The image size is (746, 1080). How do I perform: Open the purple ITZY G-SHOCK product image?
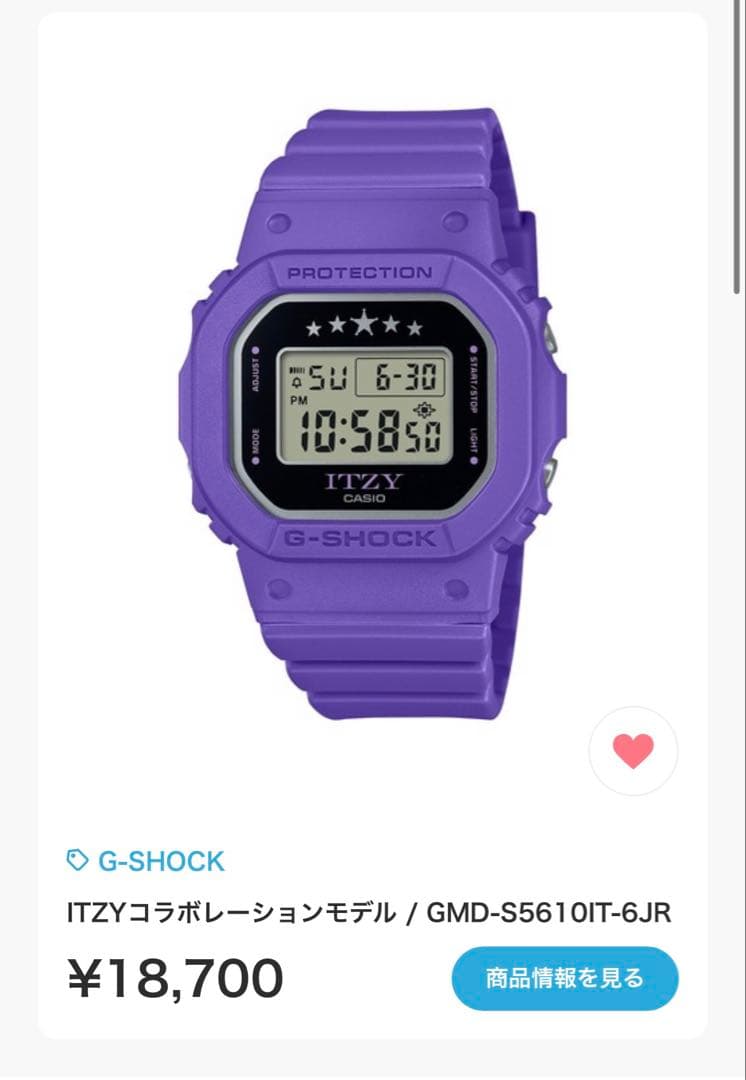372,400
